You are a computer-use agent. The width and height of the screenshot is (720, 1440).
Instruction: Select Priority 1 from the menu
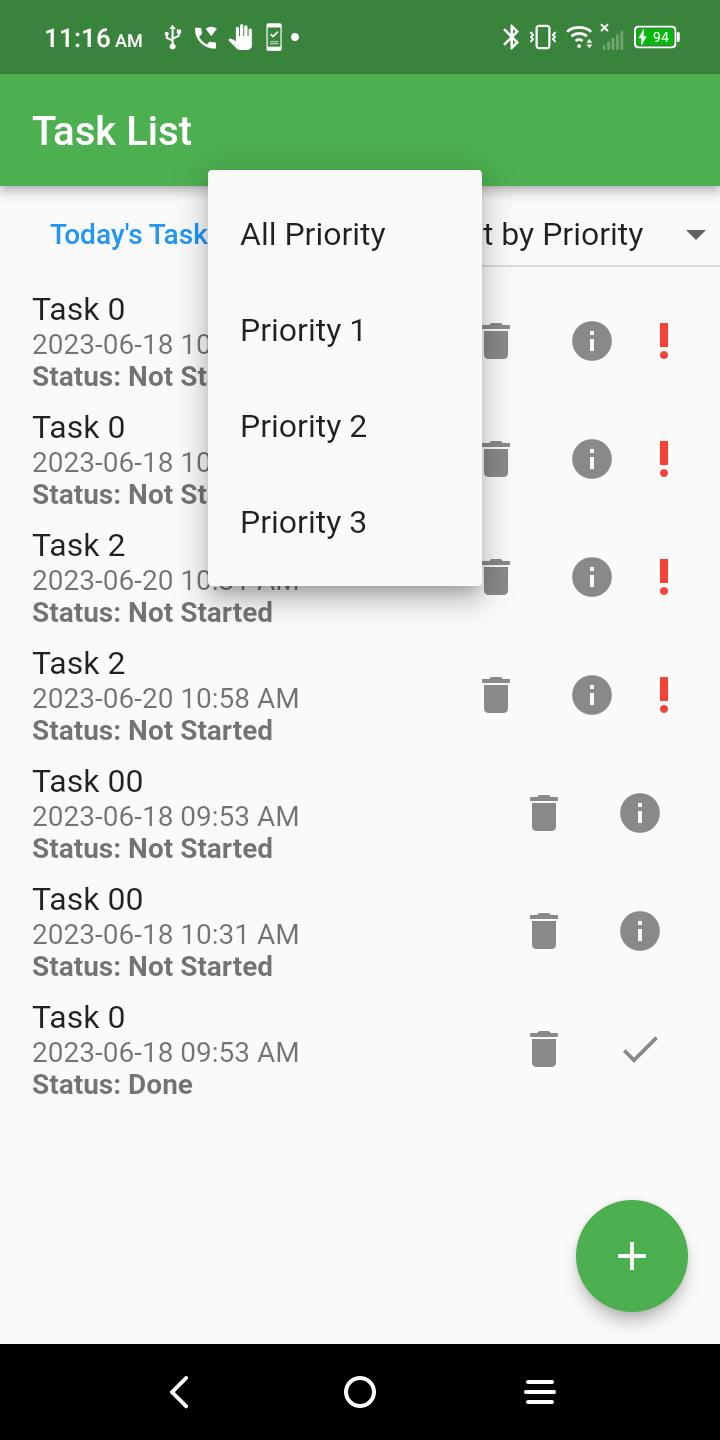pyautogui.click(x=303, y=329)
